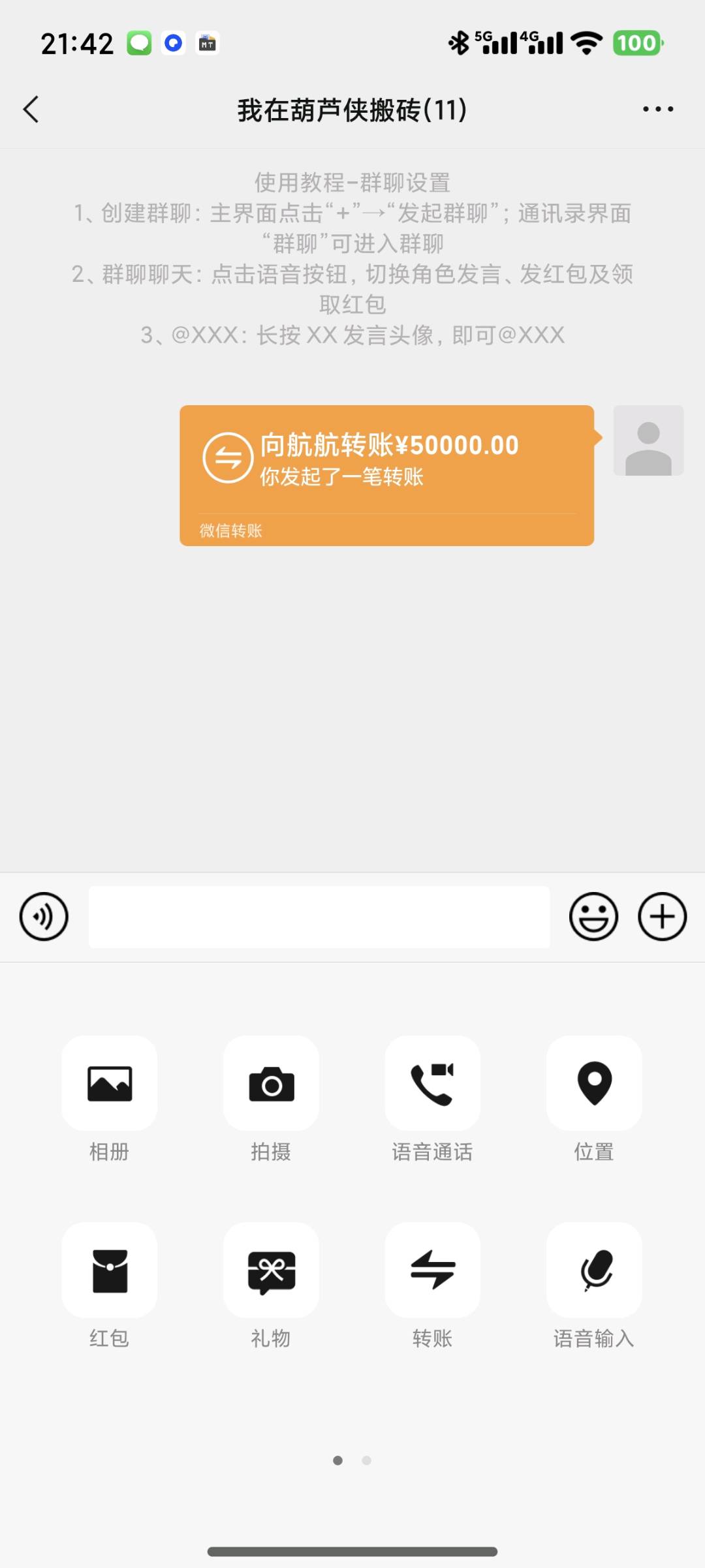Select 语音输入 voice input
Image resolution: width=705 pixels, height=1568 pixels.
(x=594, y=1270)
